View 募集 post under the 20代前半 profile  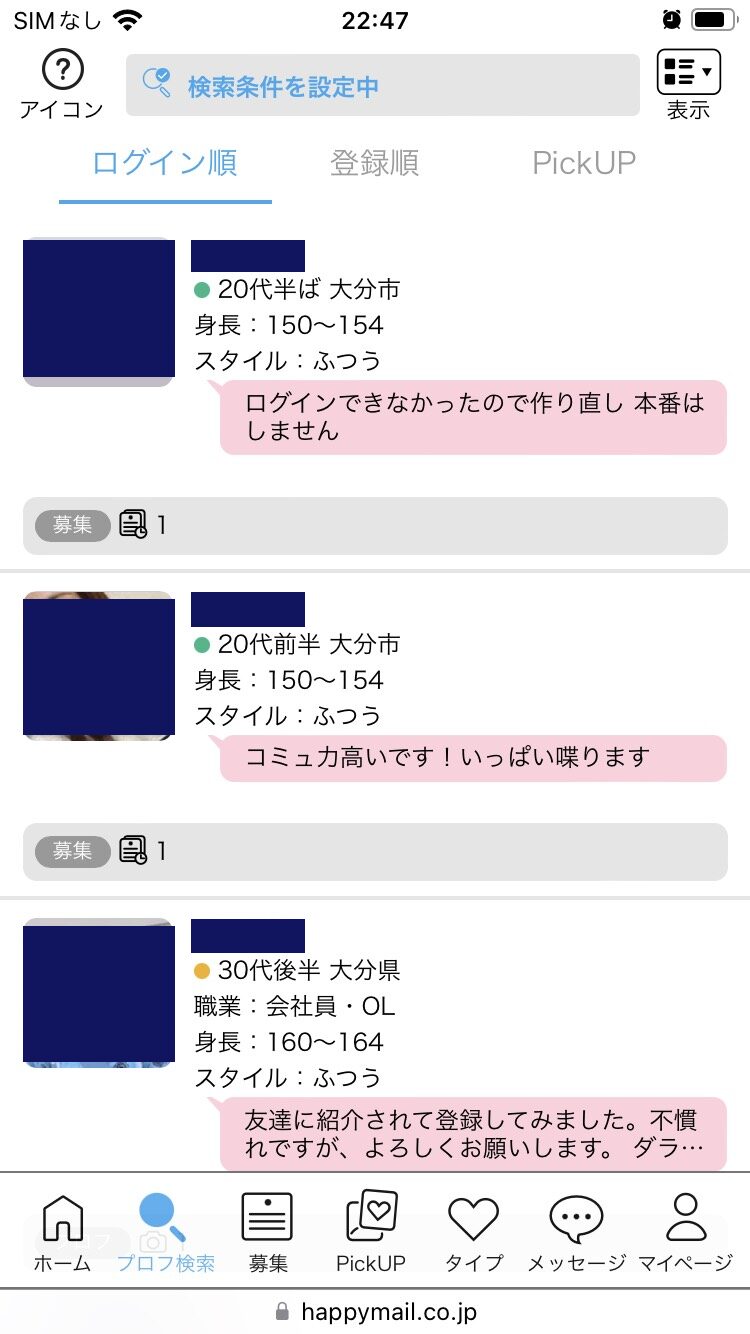pos(375,852)
